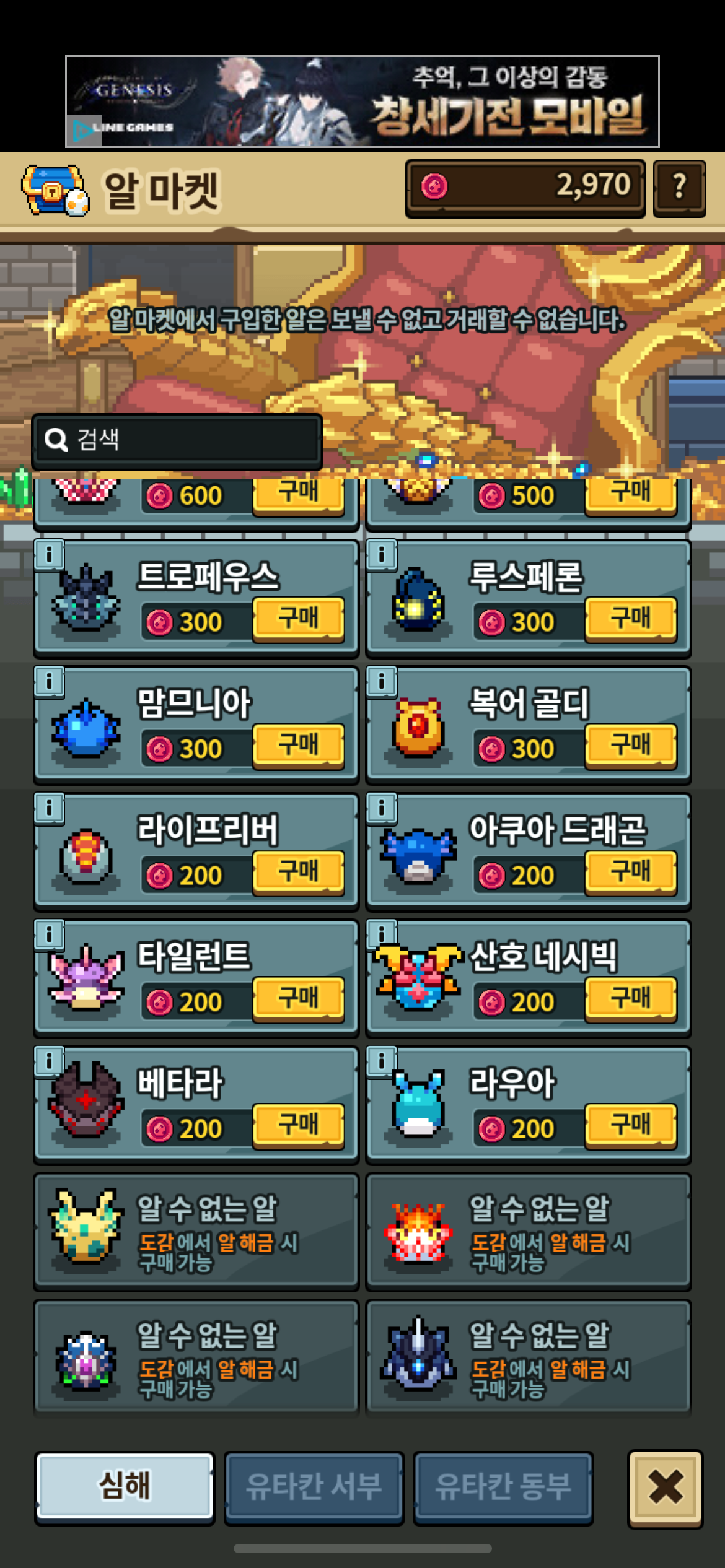The height and width of the screenshot is (1568, 725).
Task: Purchase the 복어 골디 egg
Action: (630, 746)
